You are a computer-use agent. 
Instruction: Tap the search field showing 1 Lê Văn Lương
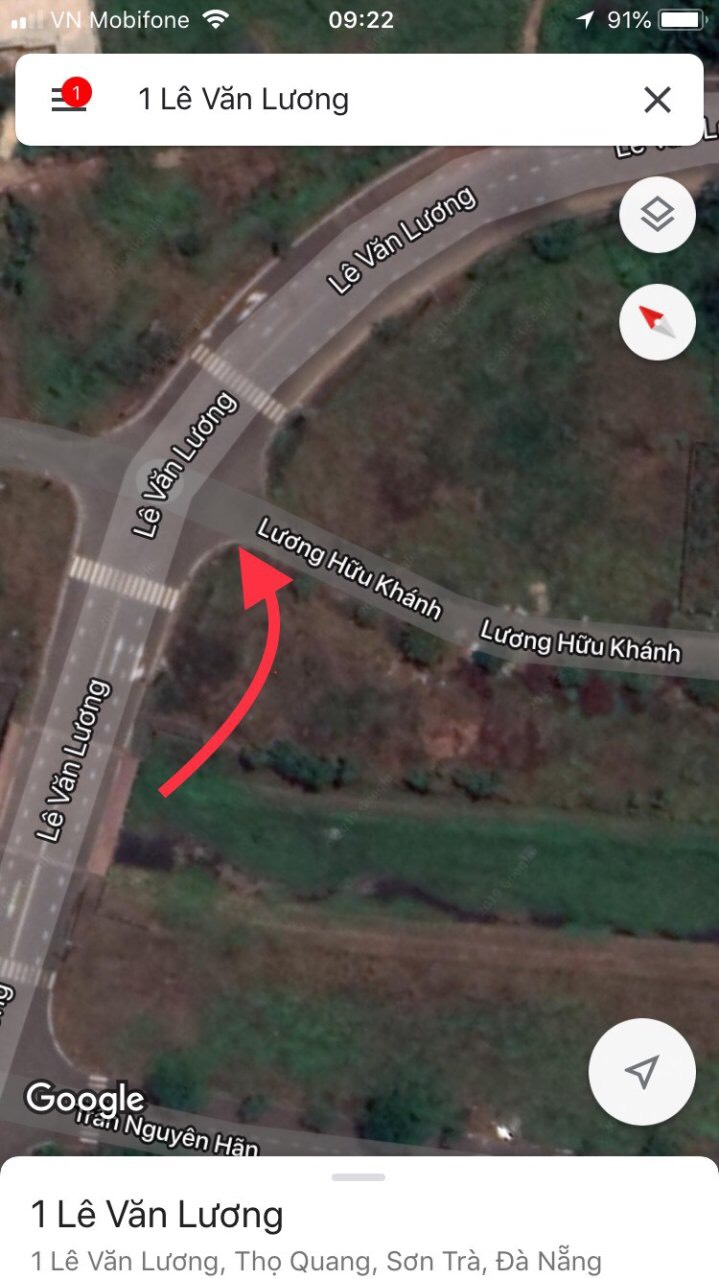[360, 99]
